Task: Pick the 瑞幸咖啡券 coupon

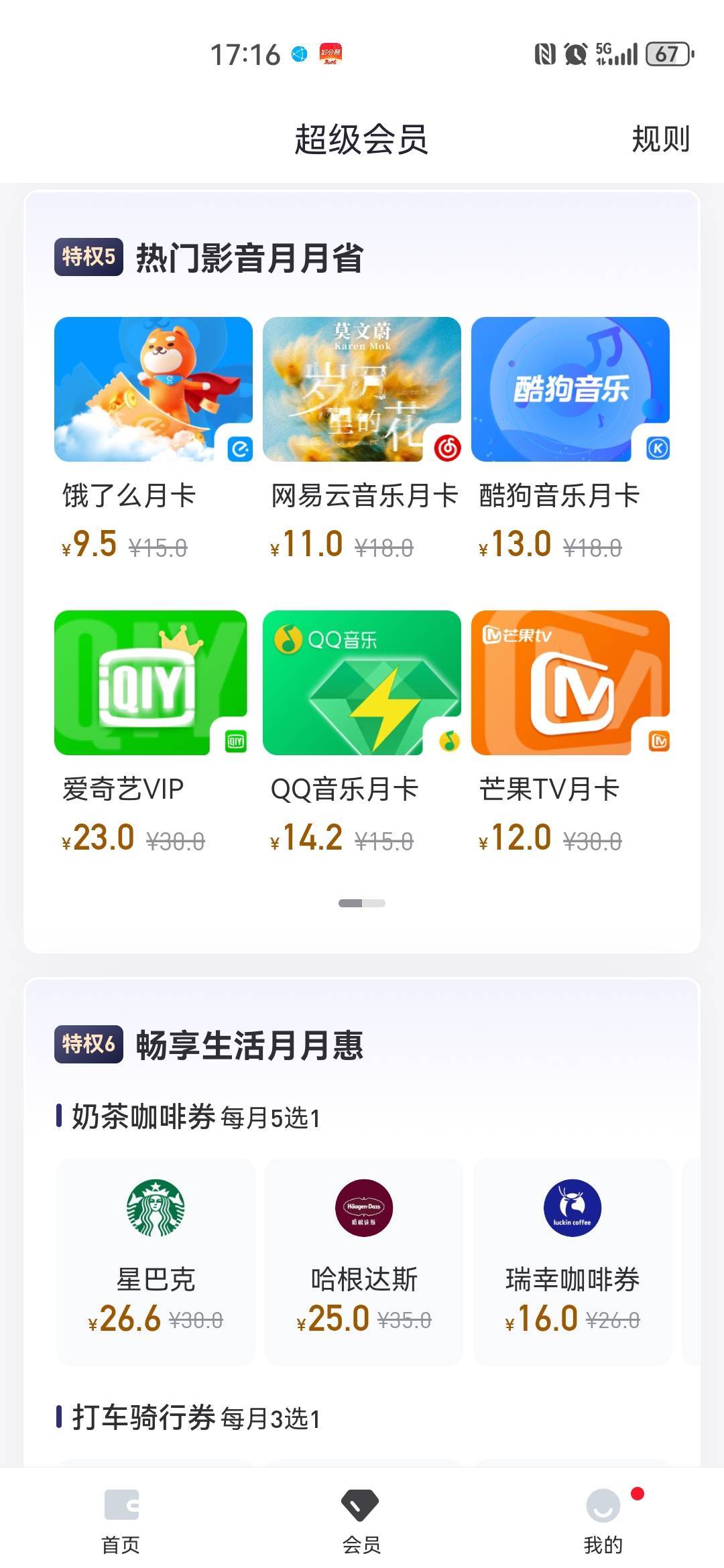Action: coord(572,1260)
